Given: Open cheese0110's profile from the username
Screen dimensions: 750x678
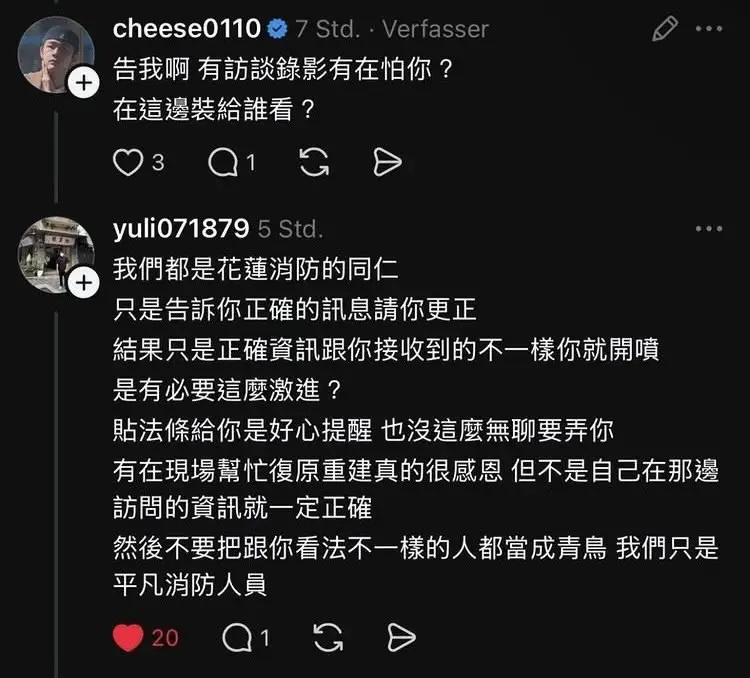Looking at the screenshot, I should (x=187, y=28).
